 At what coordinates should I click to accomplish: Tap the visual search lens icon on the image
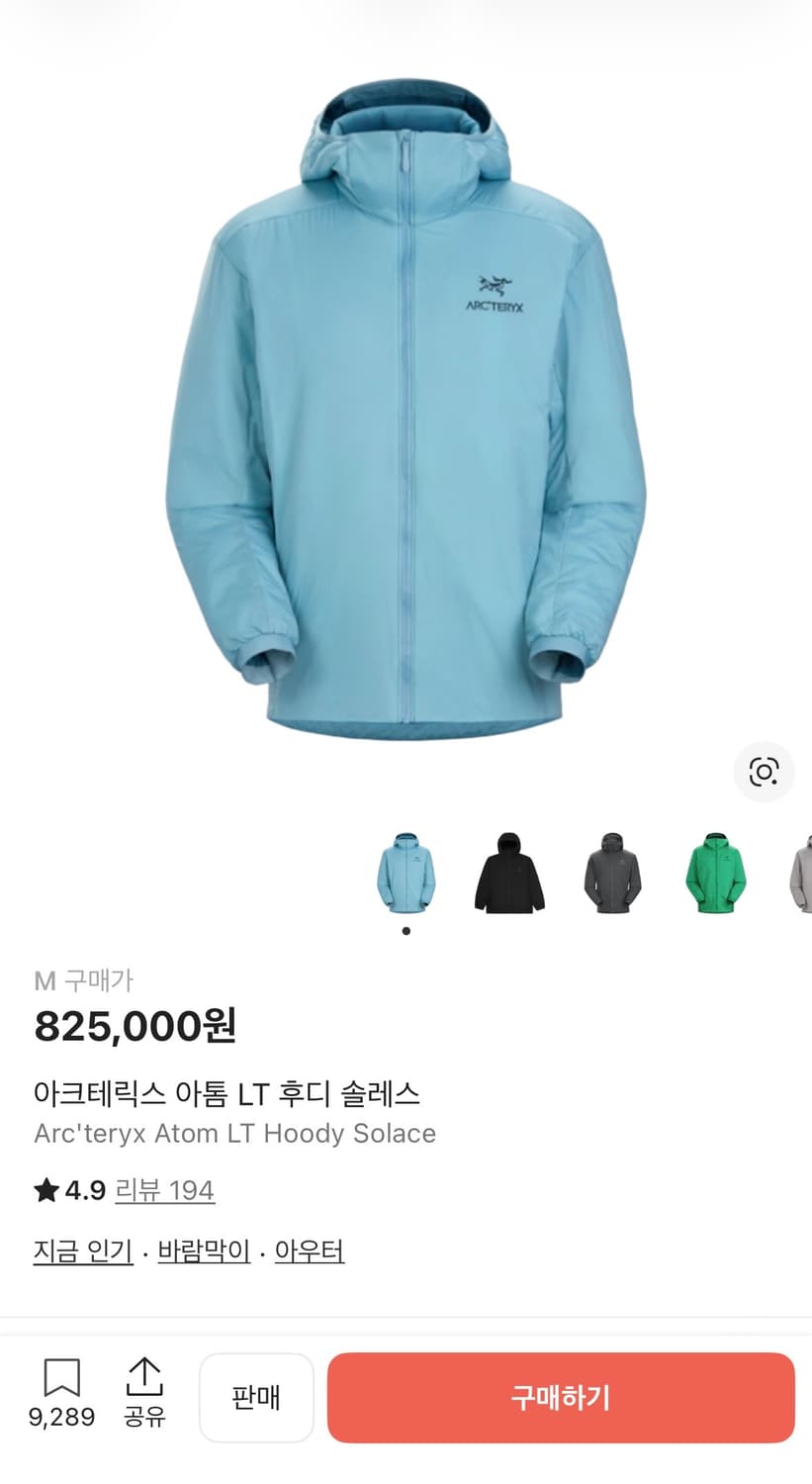(763, 773)
